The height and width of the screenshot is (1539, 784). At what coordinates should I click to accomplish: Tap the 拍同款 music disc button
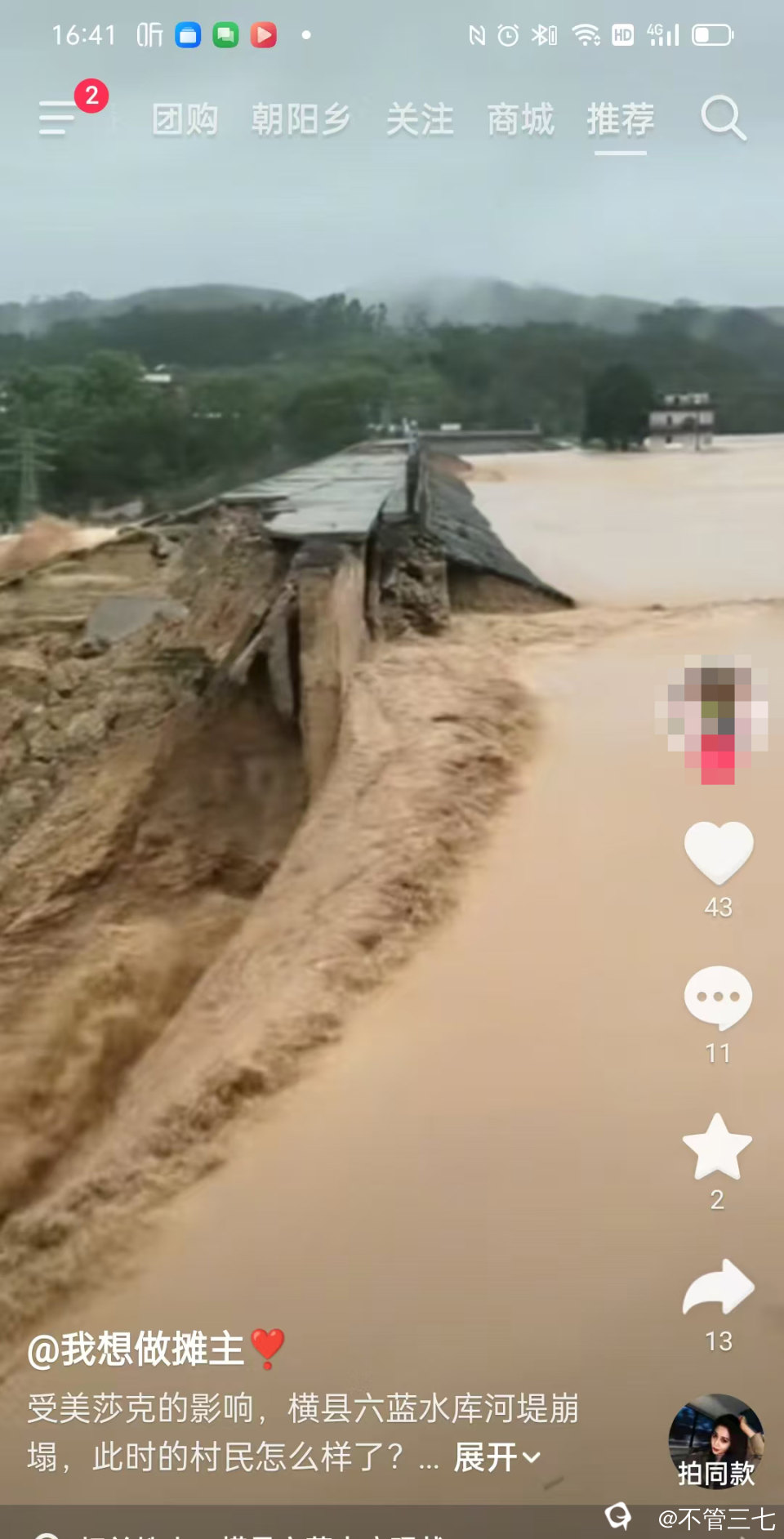716,1441
